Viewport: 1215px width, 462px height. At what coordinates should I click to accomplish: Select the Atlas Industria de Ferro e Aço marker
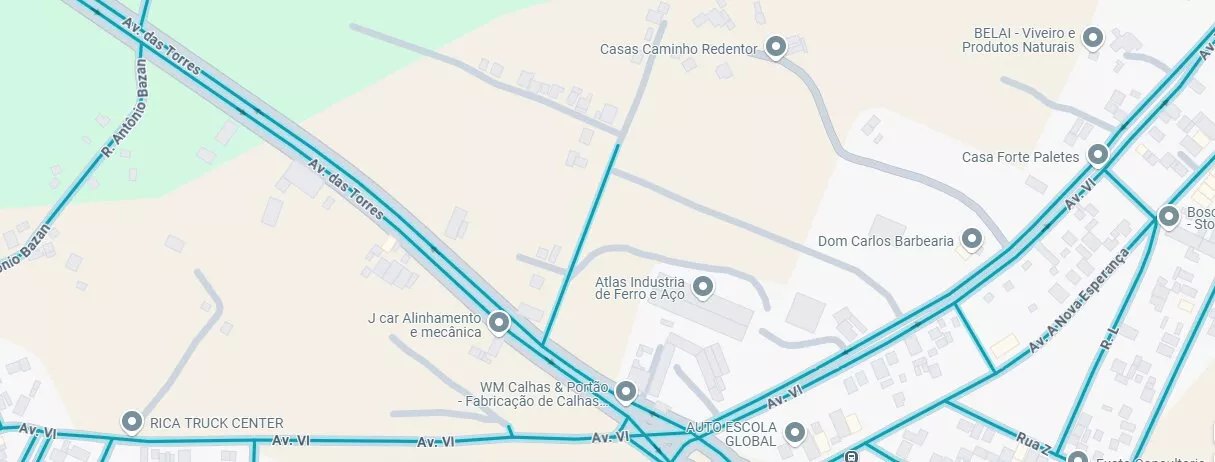(x=703, y=288)
